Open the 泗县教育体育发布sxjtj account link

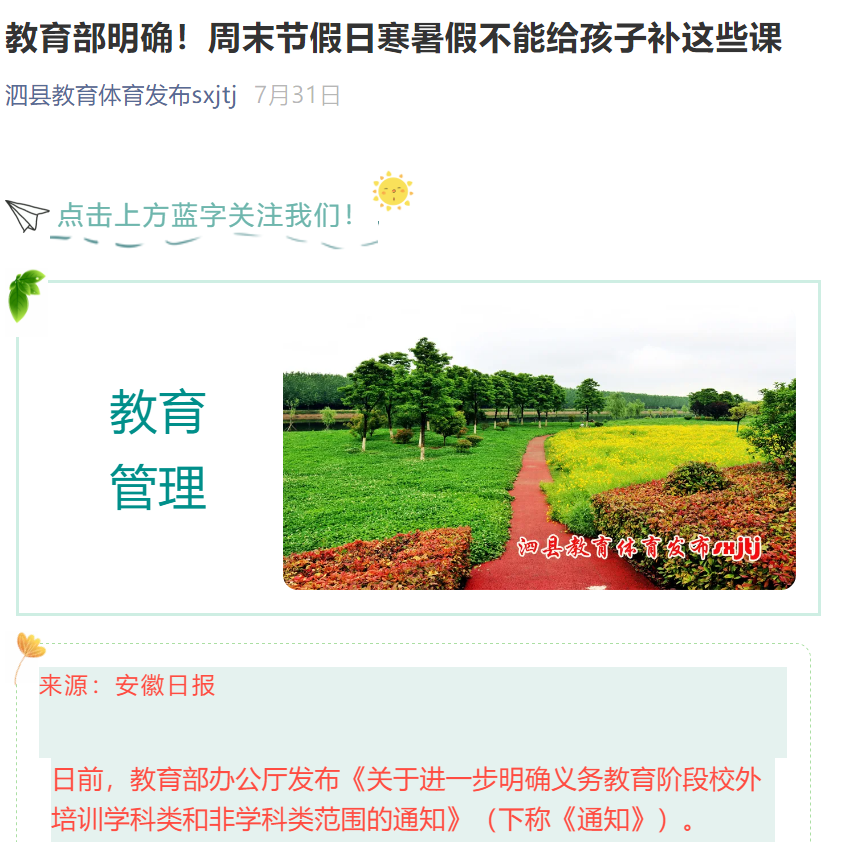coord(121,96)
